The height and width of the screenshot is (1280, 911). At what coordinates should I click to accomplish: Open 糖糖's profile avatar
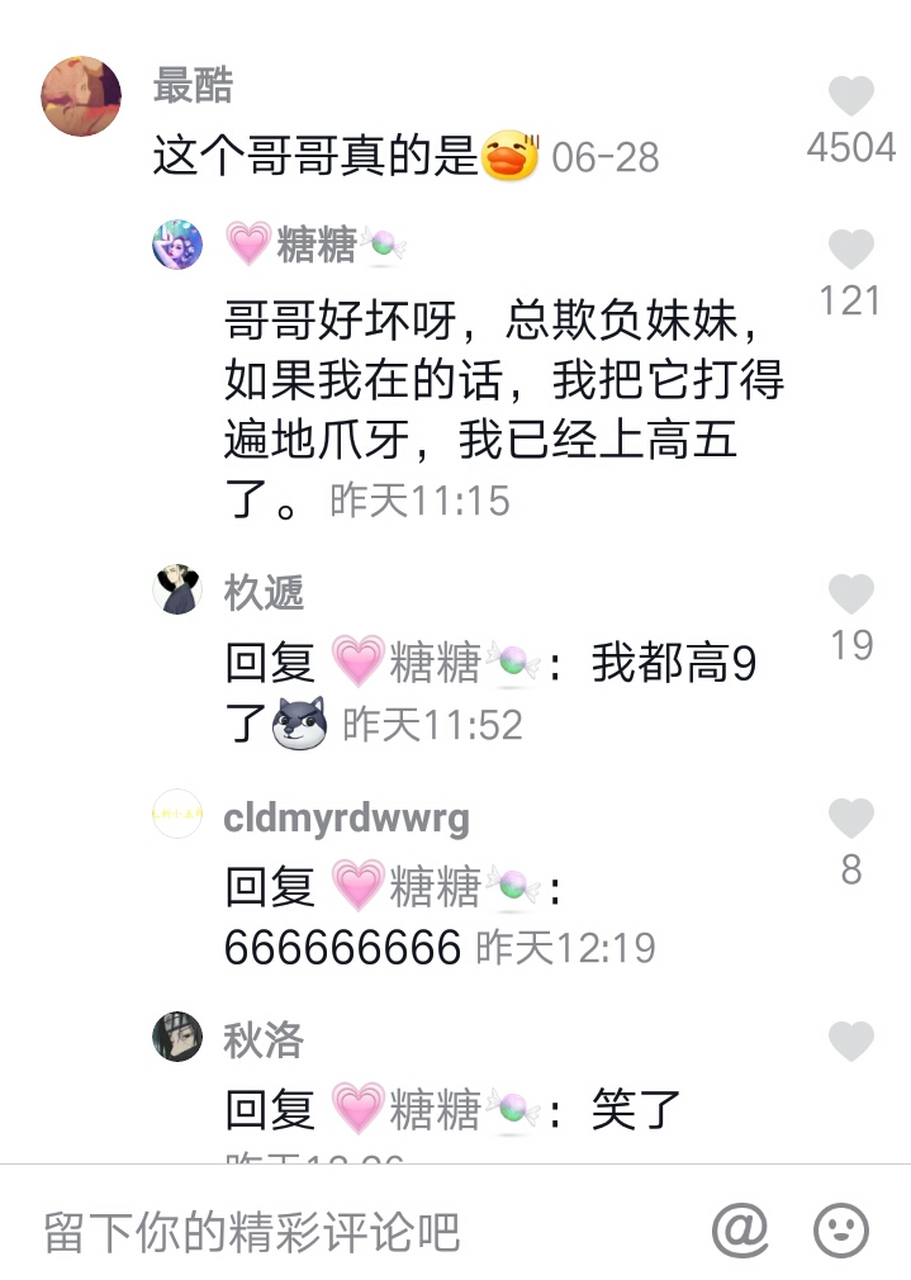tap(177, 245)
